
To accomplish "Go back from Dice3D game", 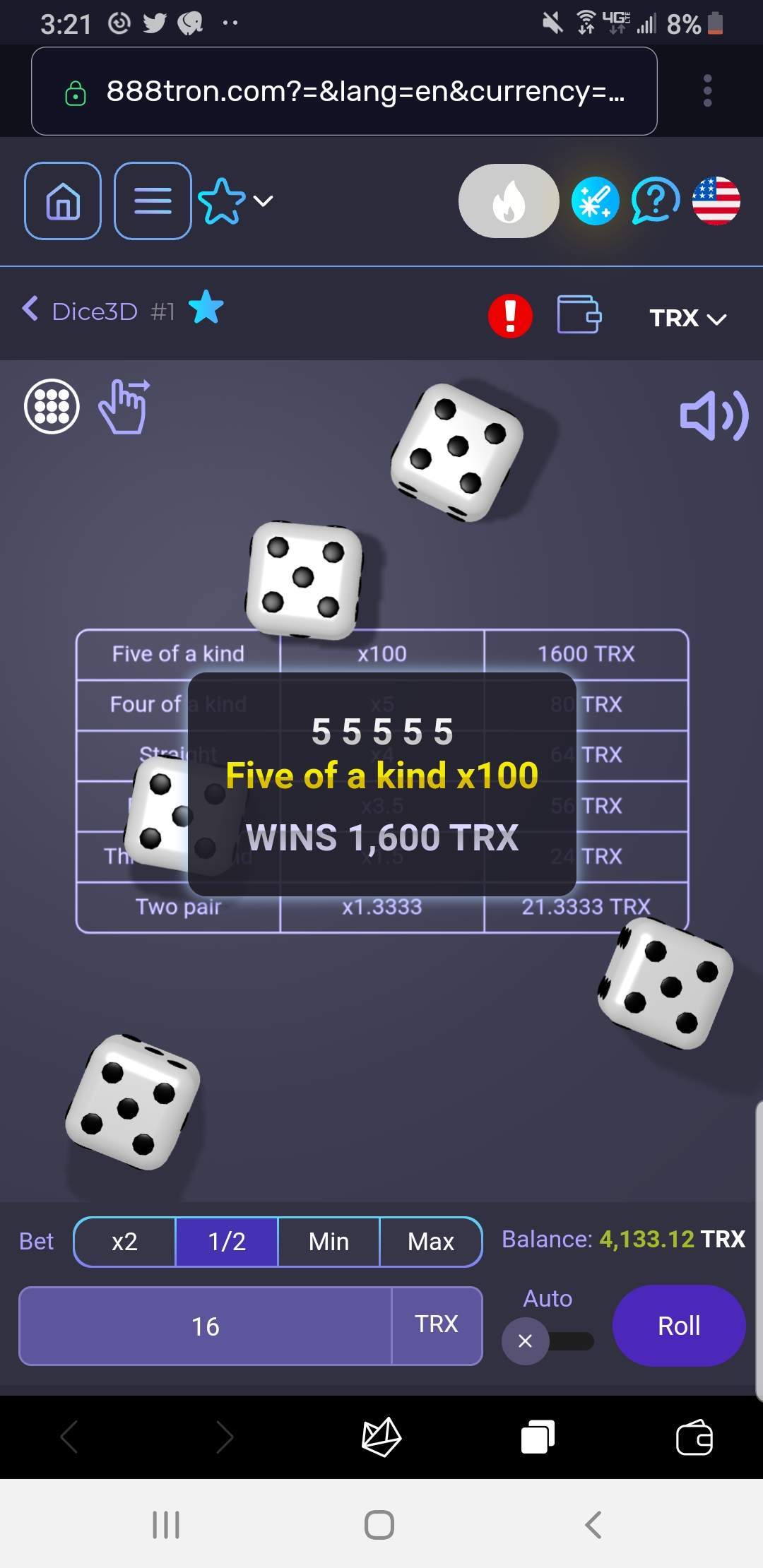I will coord(30,309).
